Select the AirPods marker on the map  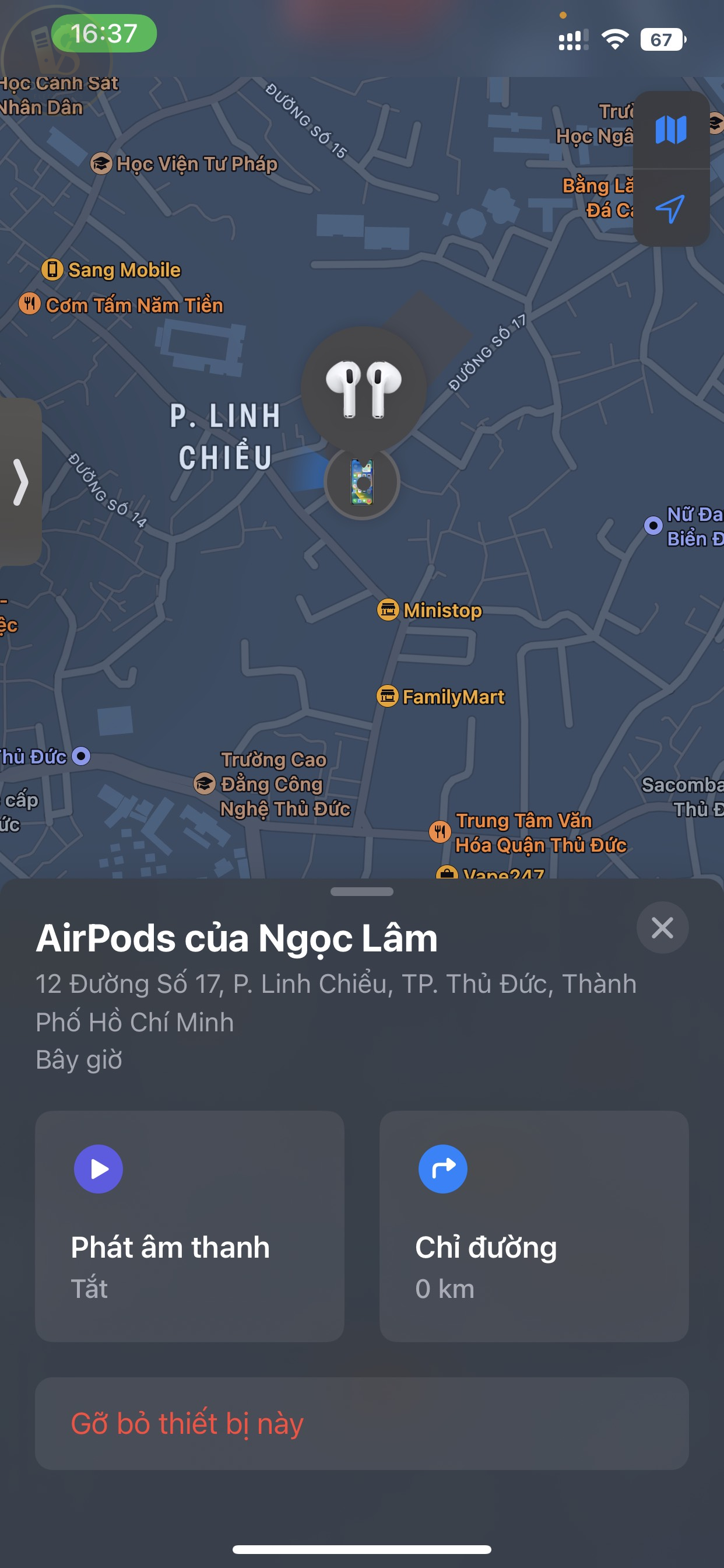(364, 389)
